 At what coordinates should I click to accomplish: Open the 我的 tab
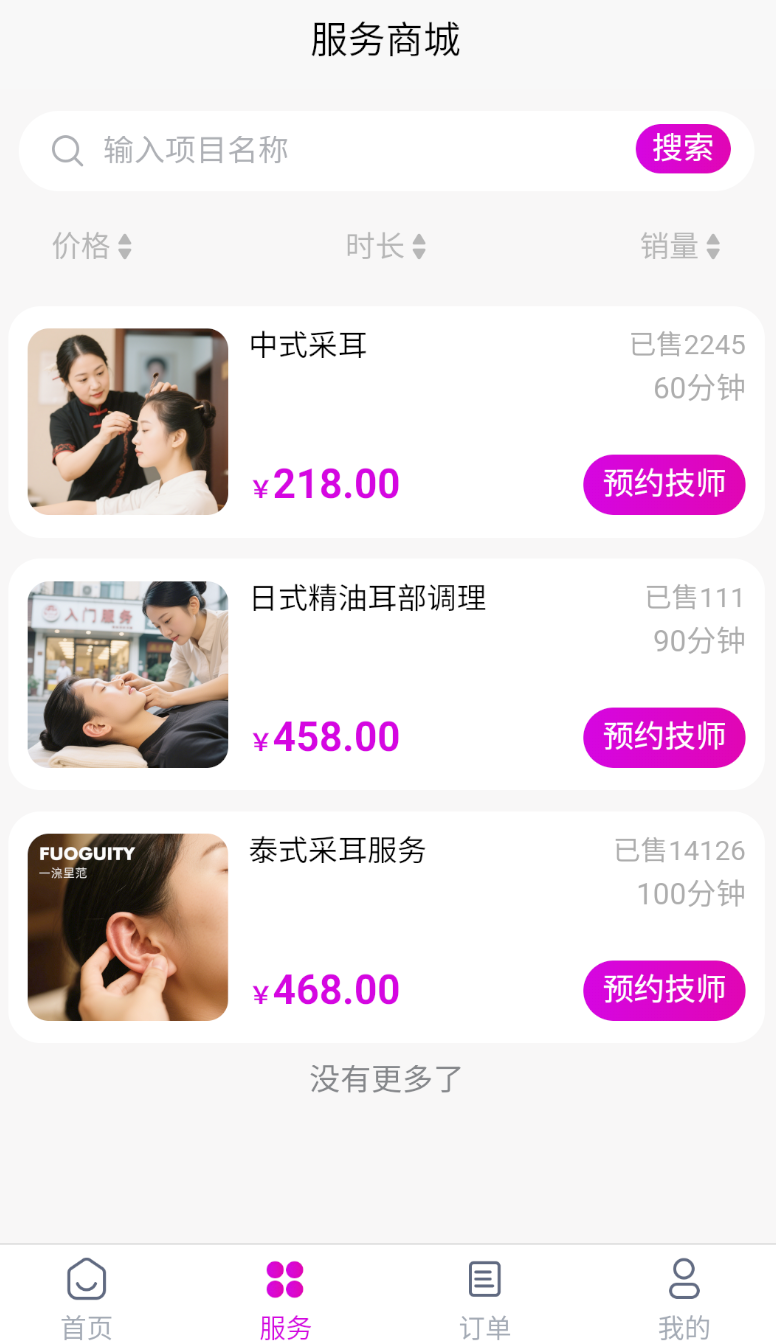684,1298
